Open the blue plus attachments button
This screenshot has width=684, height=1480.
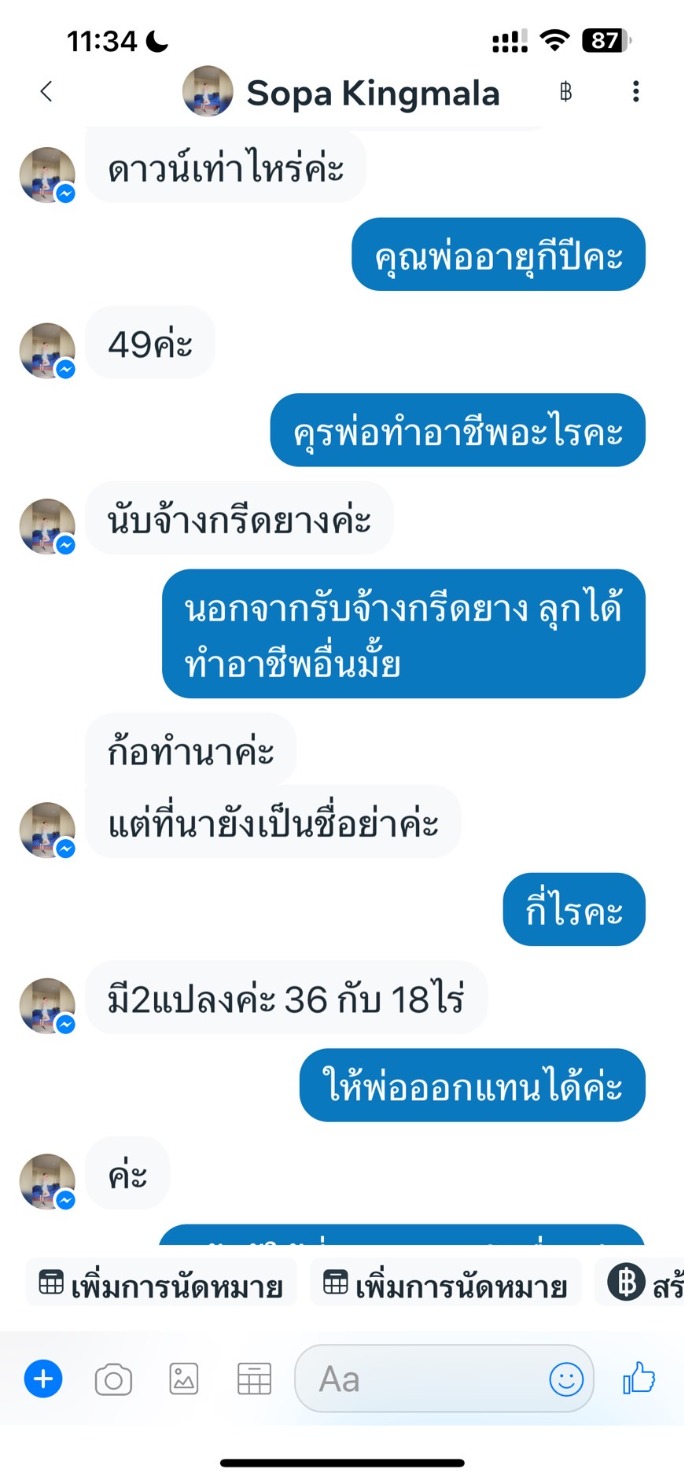42,1380
